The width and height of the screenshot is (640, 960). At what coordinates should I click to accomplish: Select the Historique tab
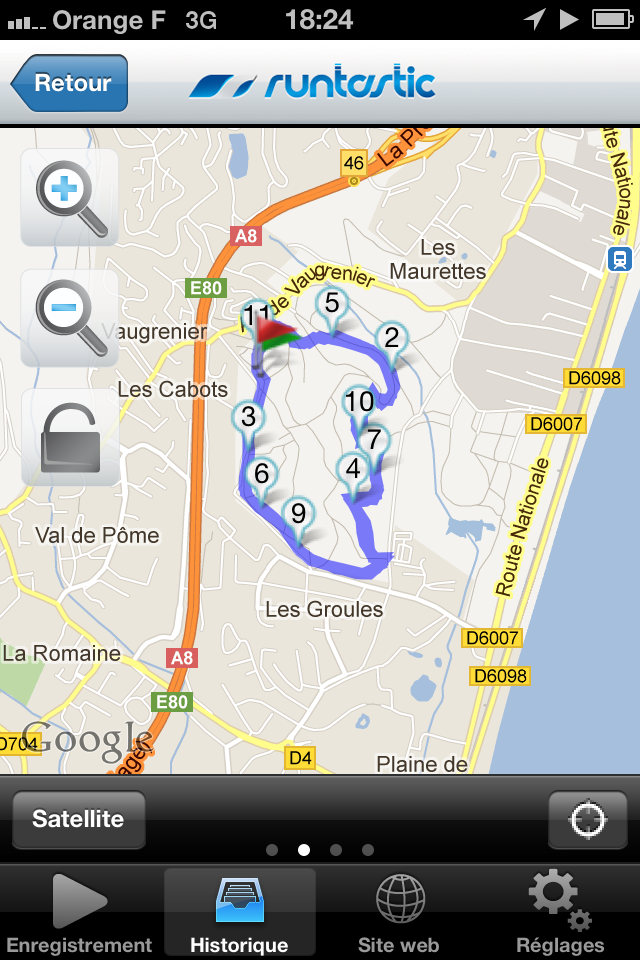click(x=239, y=912)
